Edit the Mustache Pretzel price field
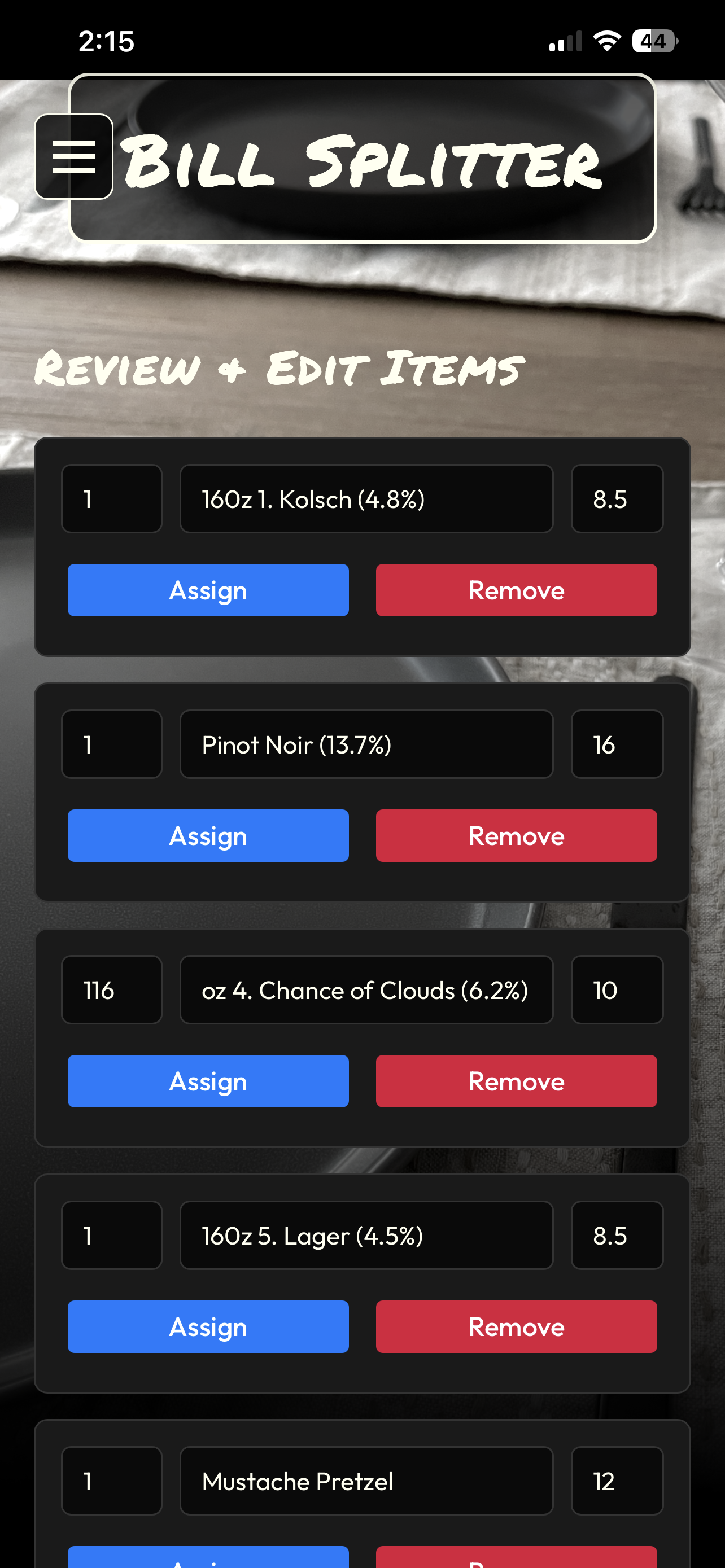The height and width of the screenshot is (1568, 725). (x=617, y=1481)
